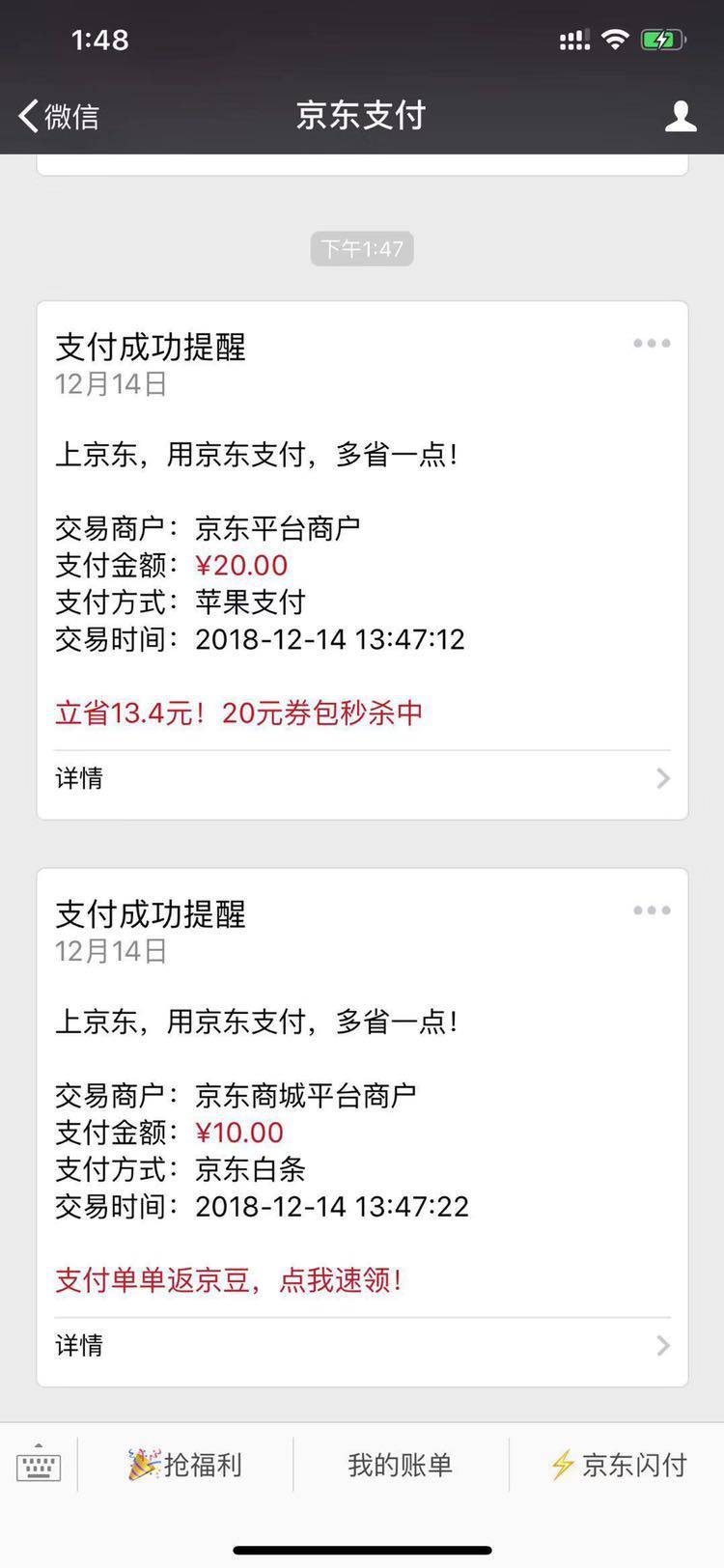Select the 抢福利 bottom menu option
The height and width of the screenshot is (1568, 724).
pyautogui.click(x=183, y=1464)
